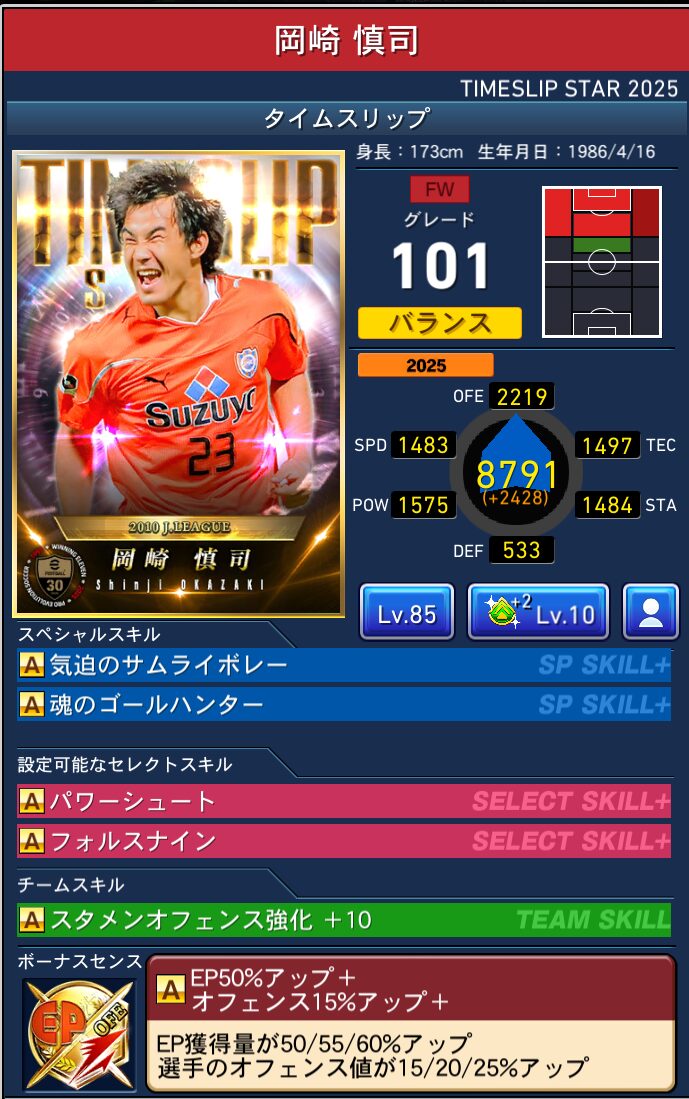
Task: Open 気迫のサムライボレー special skill details
Action: 344,665
